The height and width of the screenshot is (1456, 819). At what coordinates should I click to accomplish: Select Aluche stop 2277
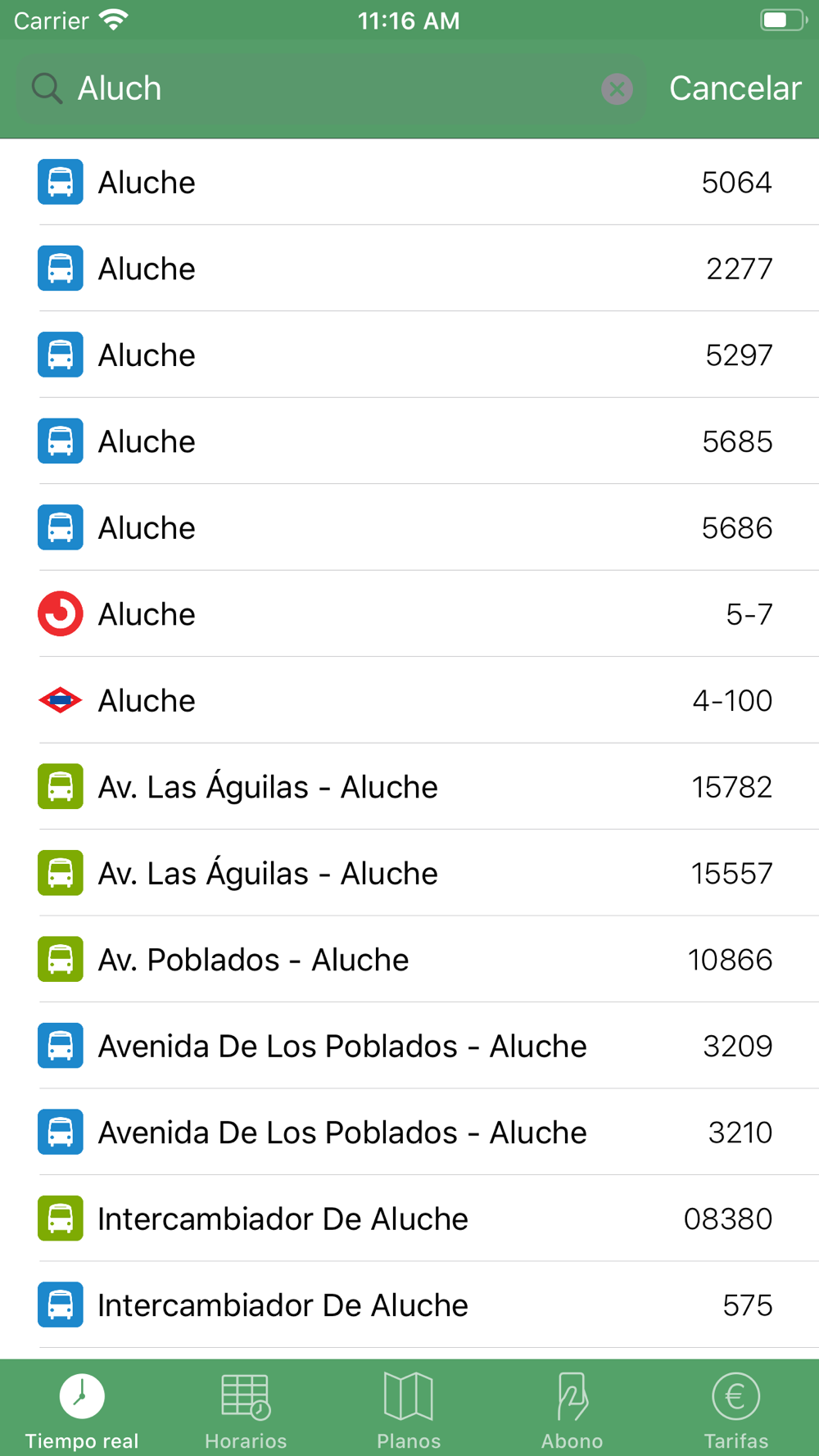pos(409,269)
